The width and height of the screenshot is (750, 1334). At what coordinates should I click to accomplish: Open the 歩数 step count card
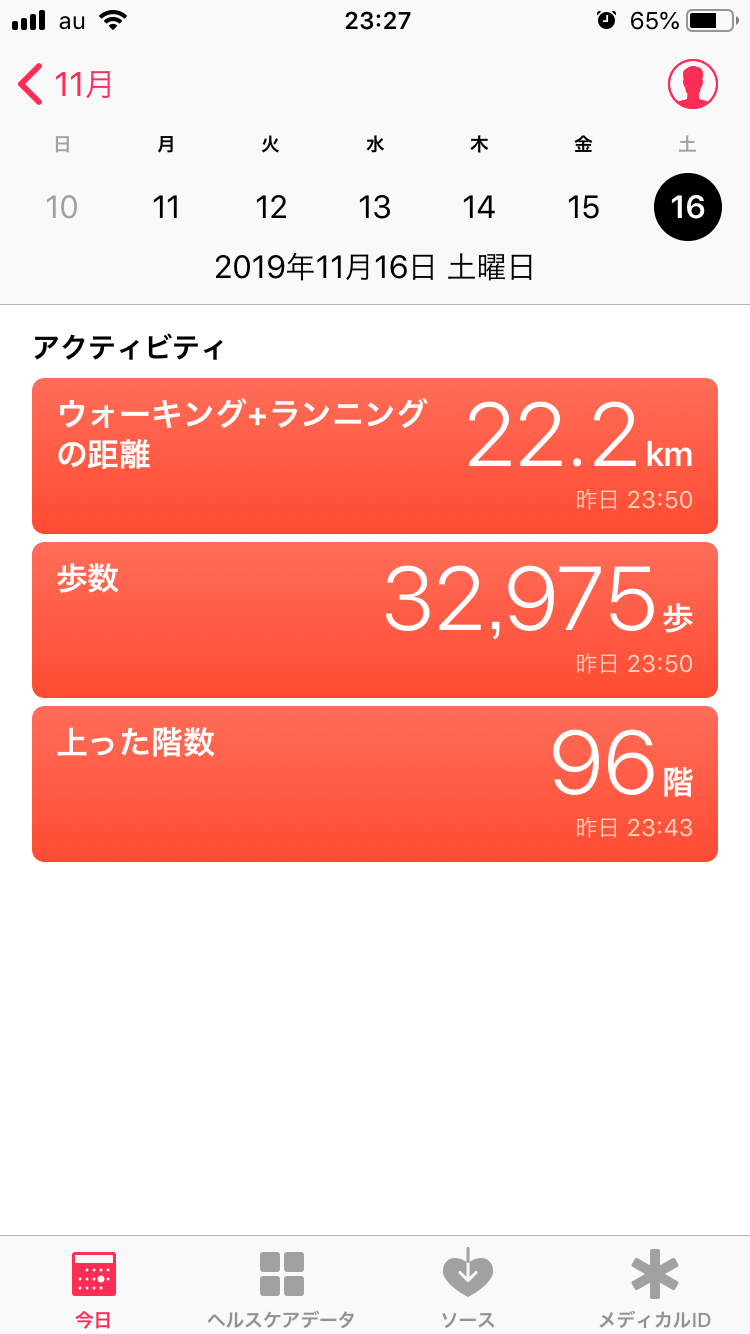[375, 620]
